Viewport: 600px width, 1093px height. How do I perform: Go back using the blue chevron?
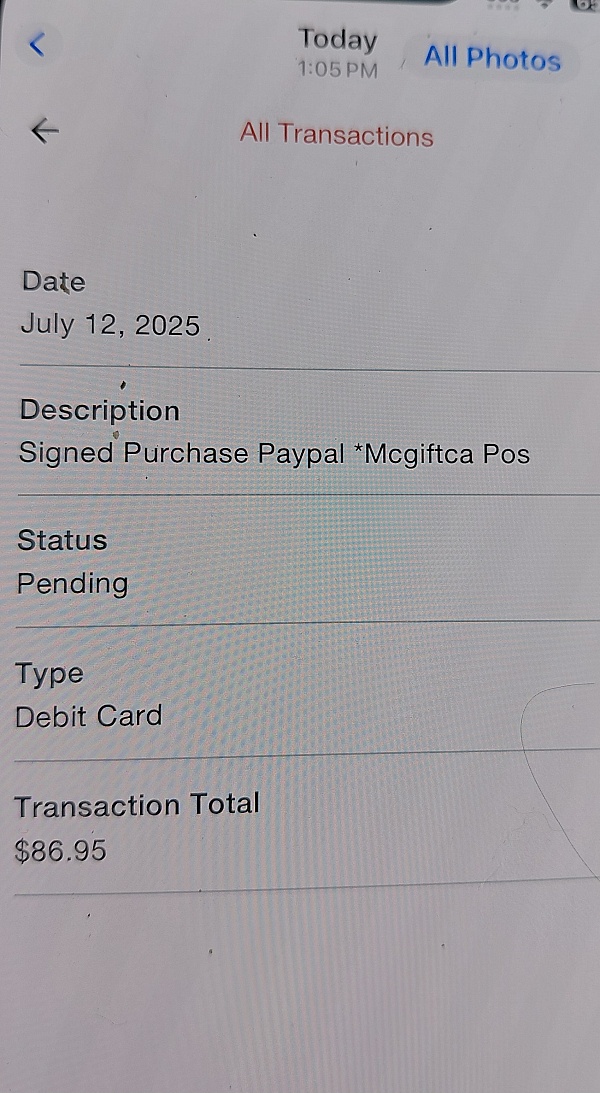coord(37,45)
